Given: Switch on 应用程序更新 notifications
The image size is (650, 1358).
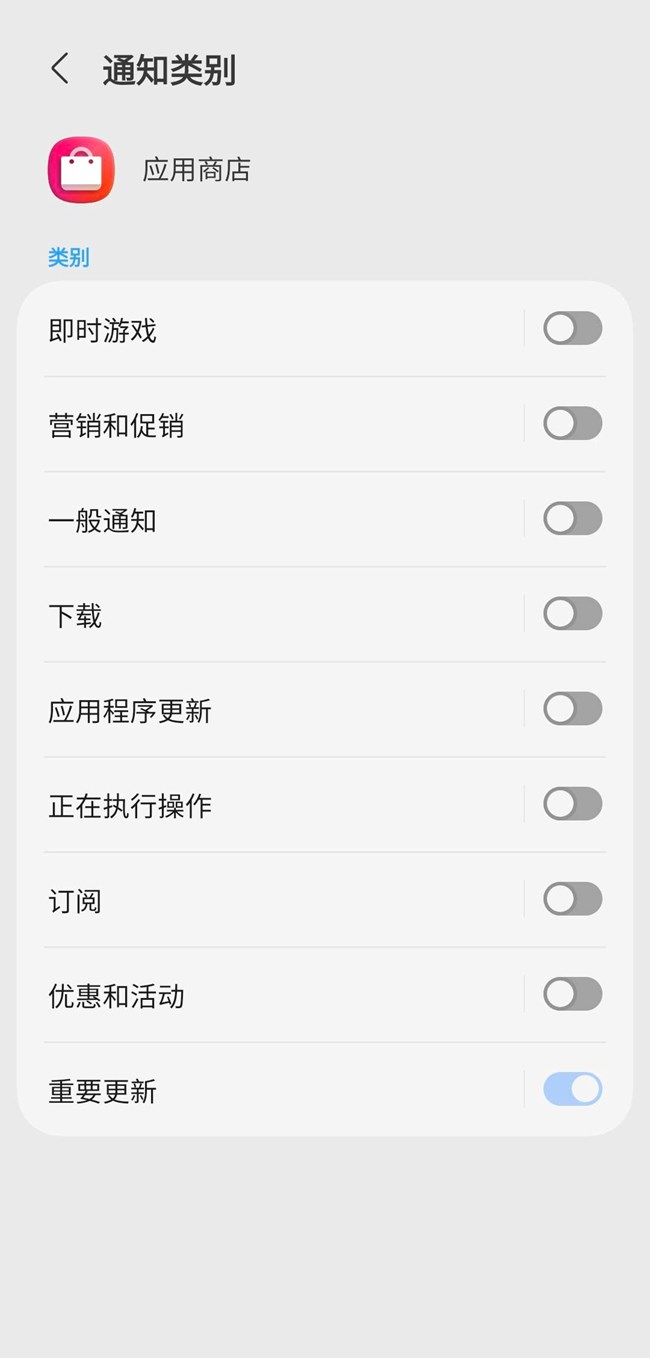Looking at the screenshot, I should (572, 709).
